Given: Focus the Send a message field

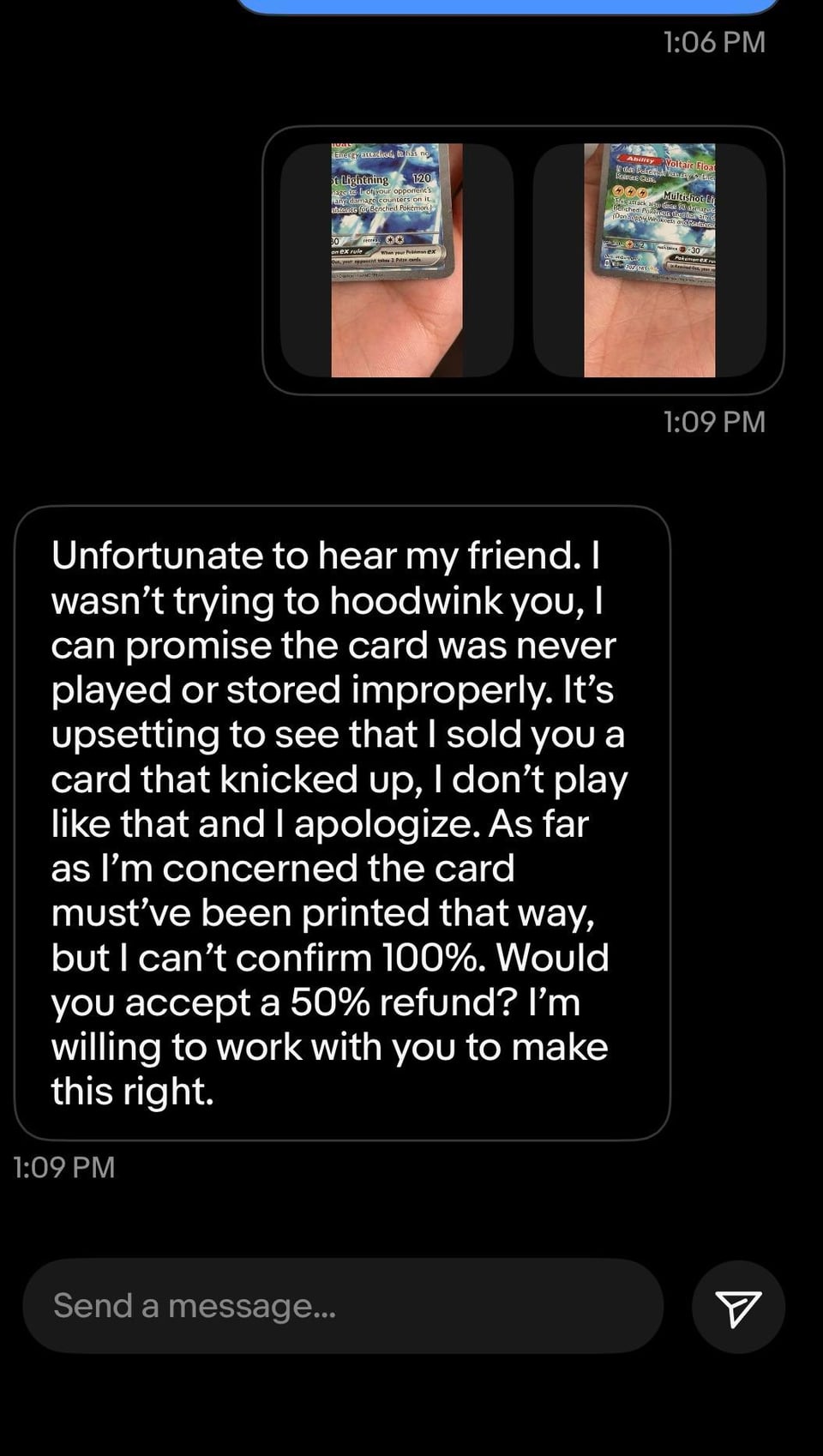Looking at the screenshot, I should [x=343, y=1306].
